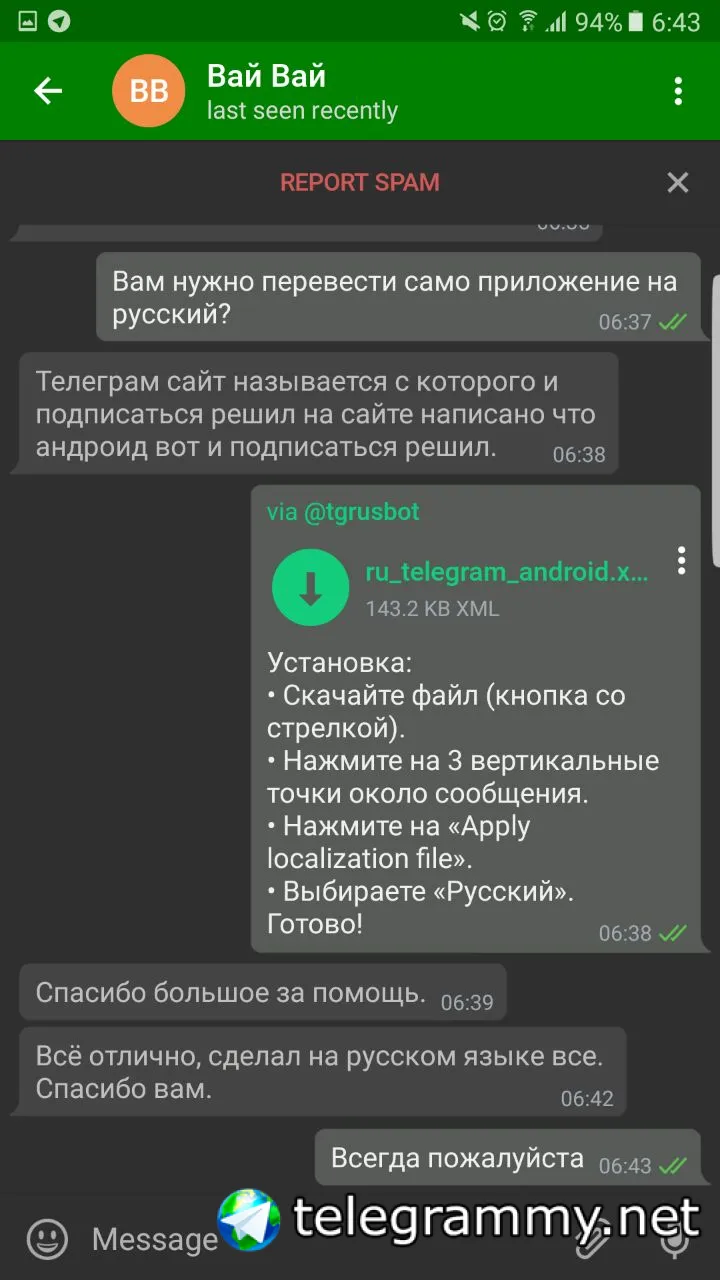Go back from the Вай Вай chat
The width and height of the screenshot is (720, 1280).
(48, 91)
